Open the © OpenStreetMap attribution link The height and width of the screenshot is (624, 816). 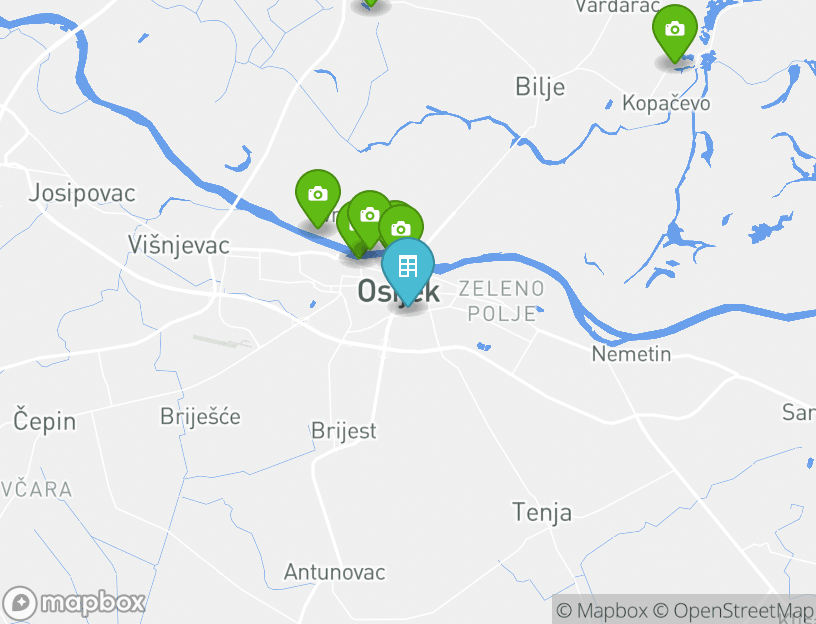click(x=734, y=610)
